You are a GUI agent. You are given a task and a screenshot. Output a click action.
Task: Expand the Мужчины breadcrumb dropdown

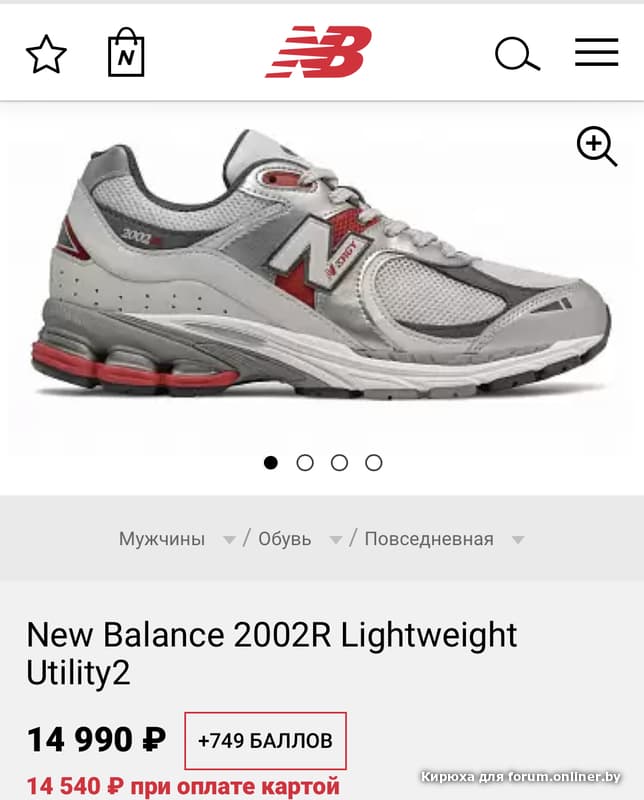229,540
